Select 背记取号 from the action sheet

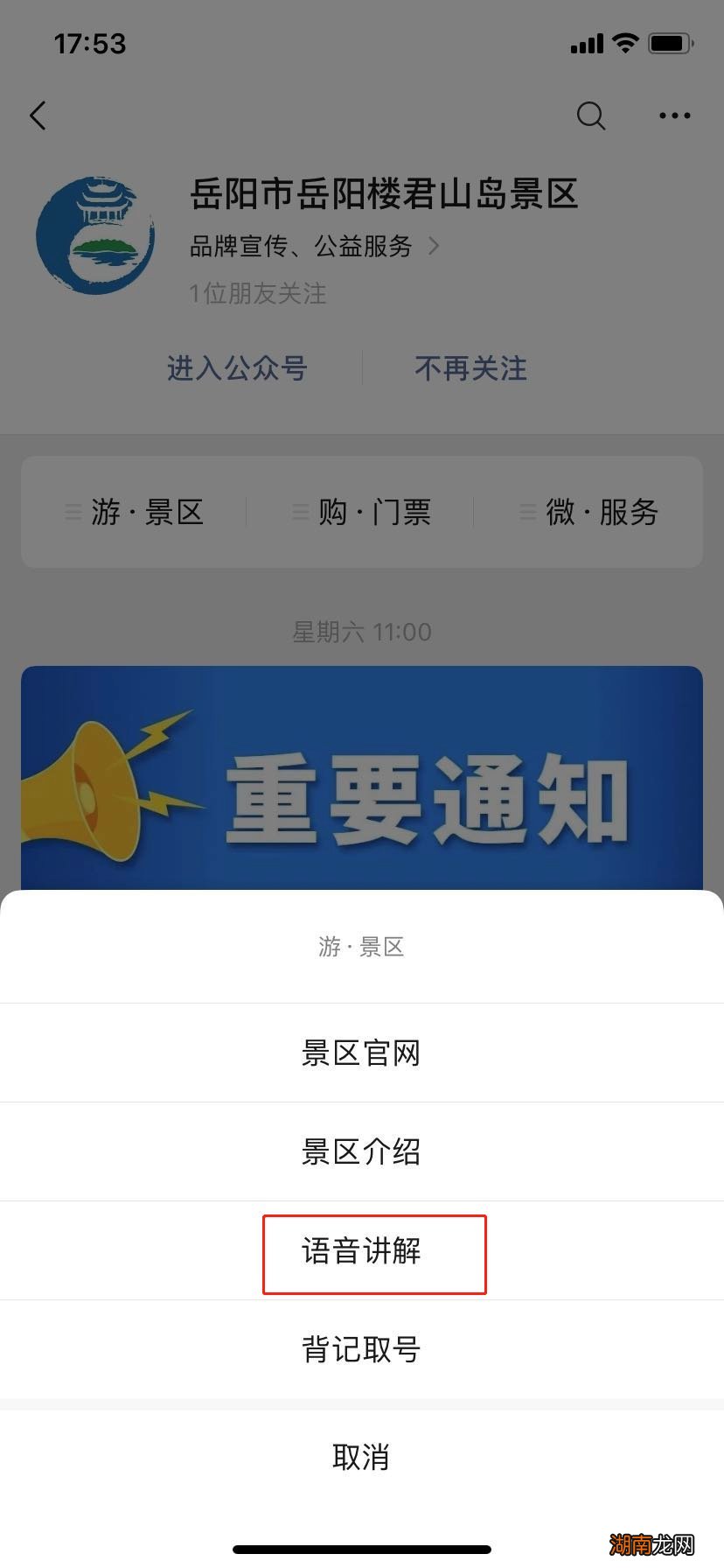362,1351
